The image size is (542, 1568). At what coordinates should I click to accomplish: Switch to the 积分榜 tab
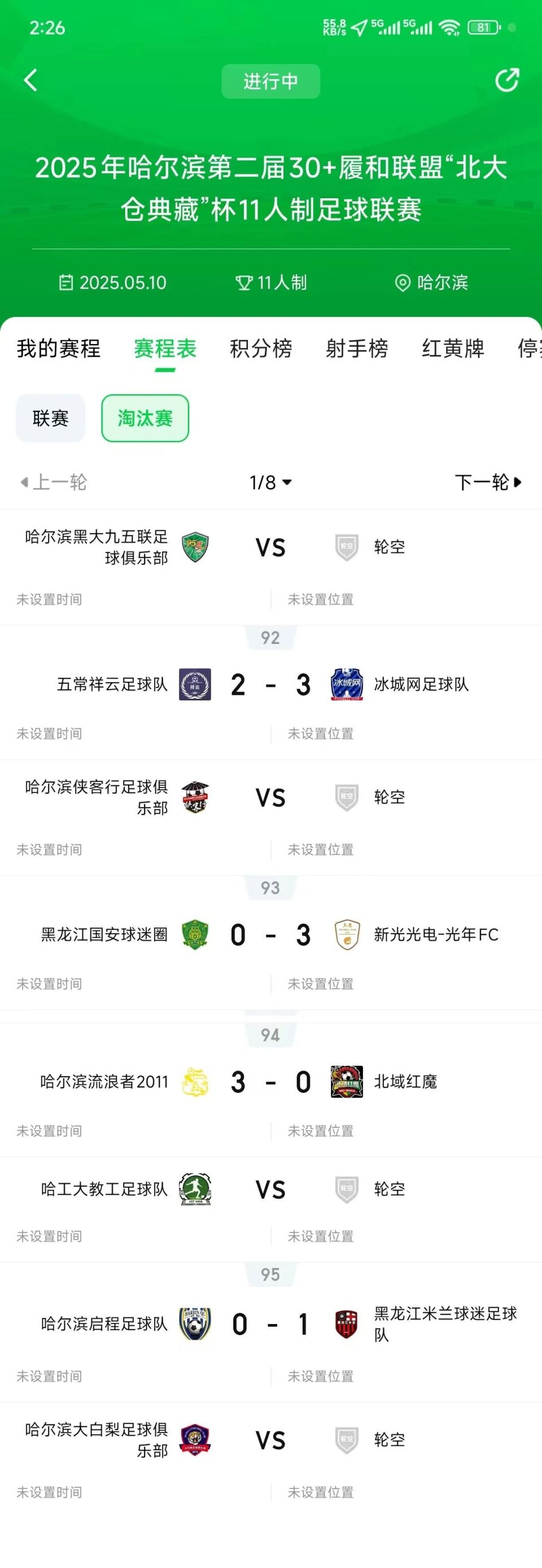pos(260,348)
